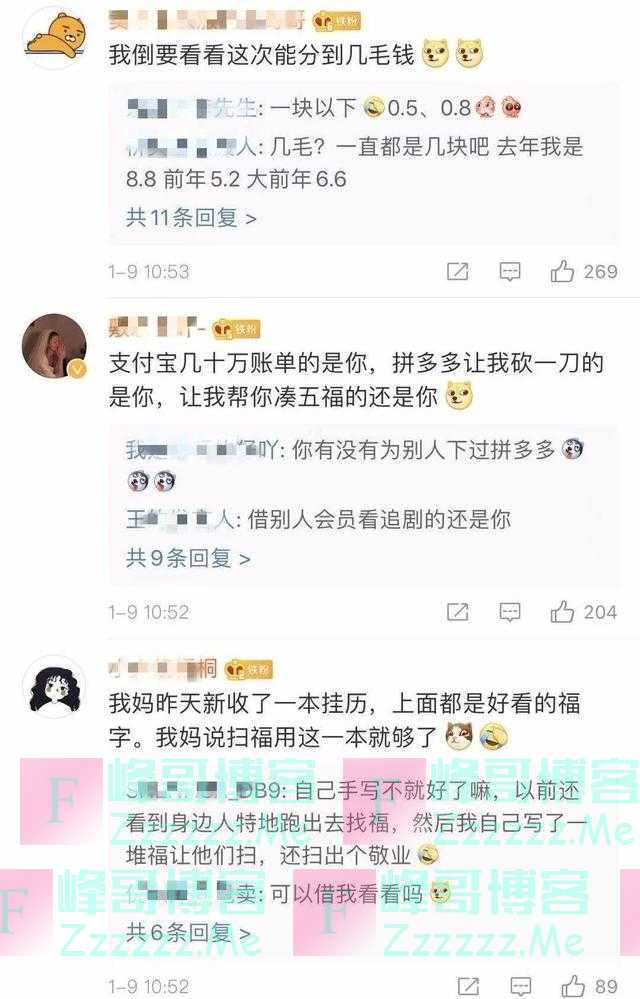640x999 pixels.
Task: Share the comment posted at 10:53
Action: point(458,271)
